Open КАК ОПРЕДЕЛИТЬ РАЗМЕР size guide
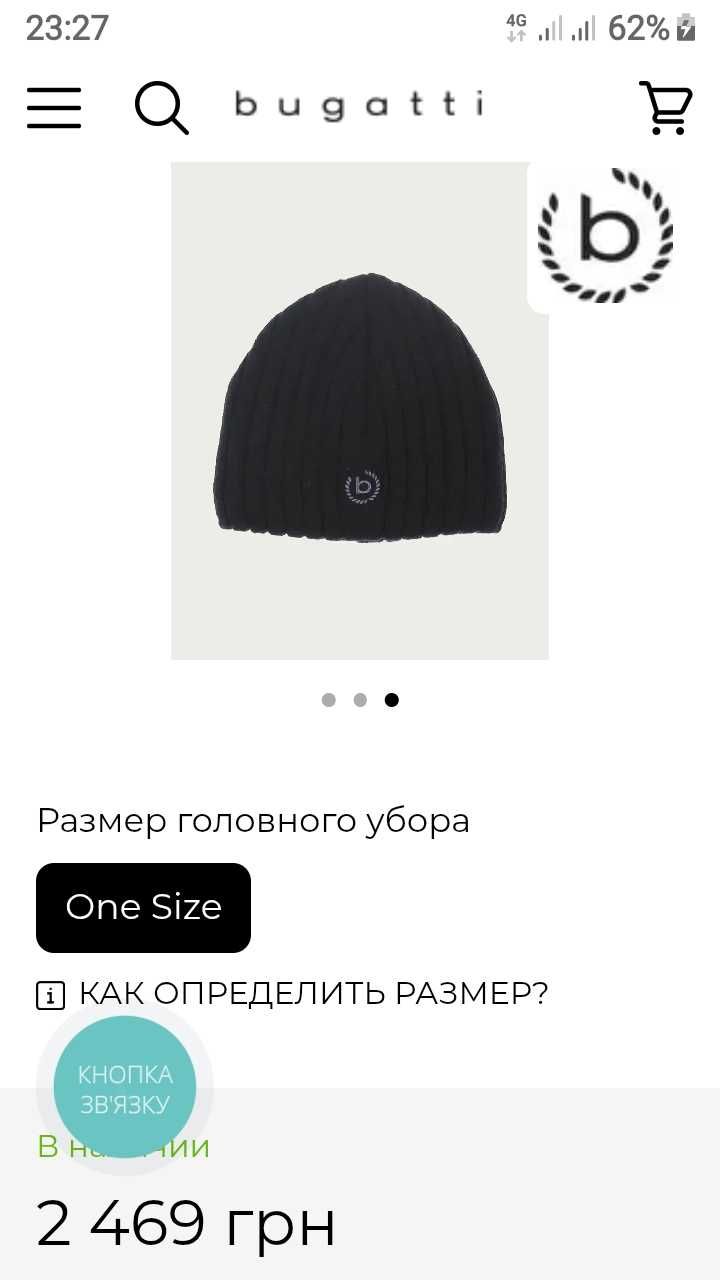Viewport: 720px width, 1280px height. [x=312, y=994]
